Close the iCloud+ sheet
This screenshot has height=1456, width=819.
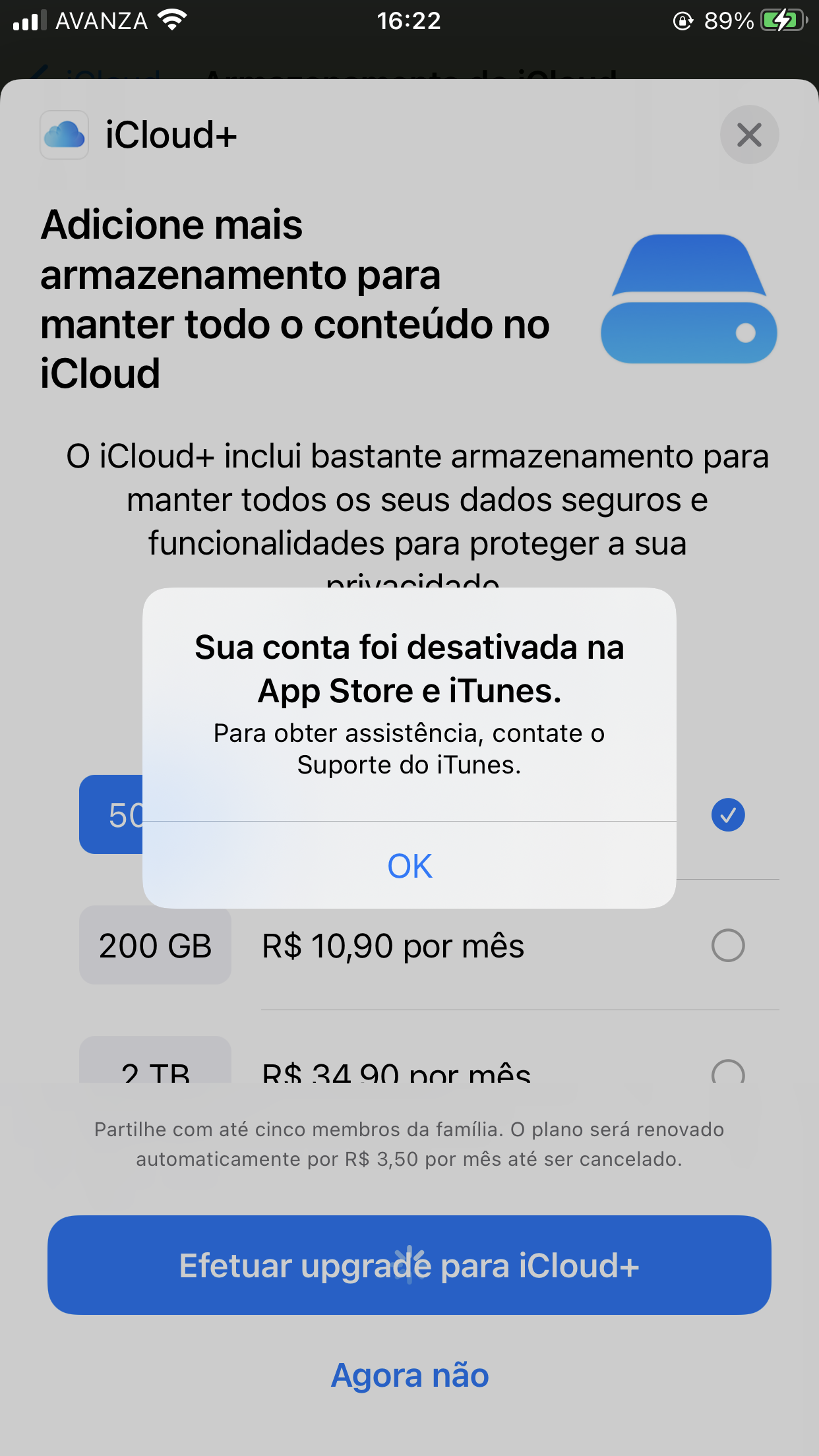(x=749, y=135)
